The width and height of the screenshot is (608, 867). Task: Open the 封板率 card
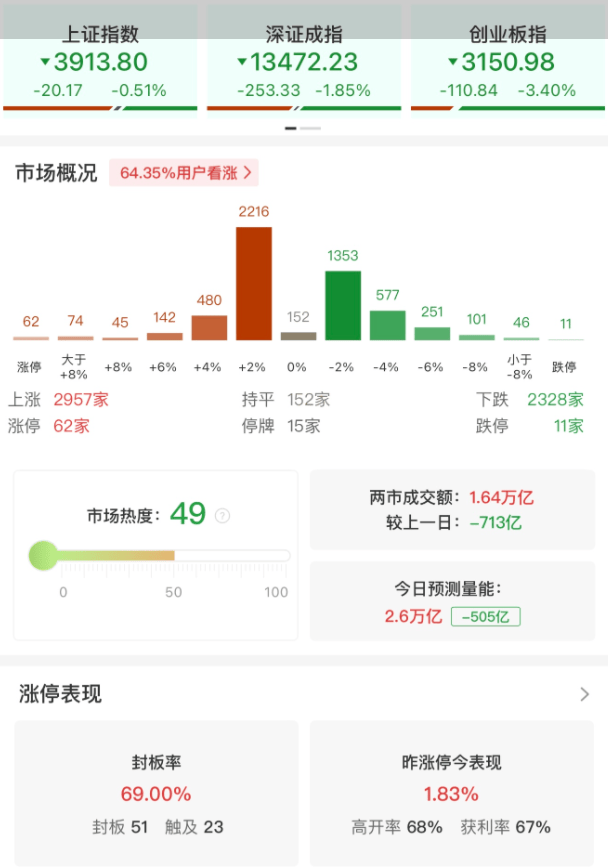pyautogui.click(x=156, y=794)
